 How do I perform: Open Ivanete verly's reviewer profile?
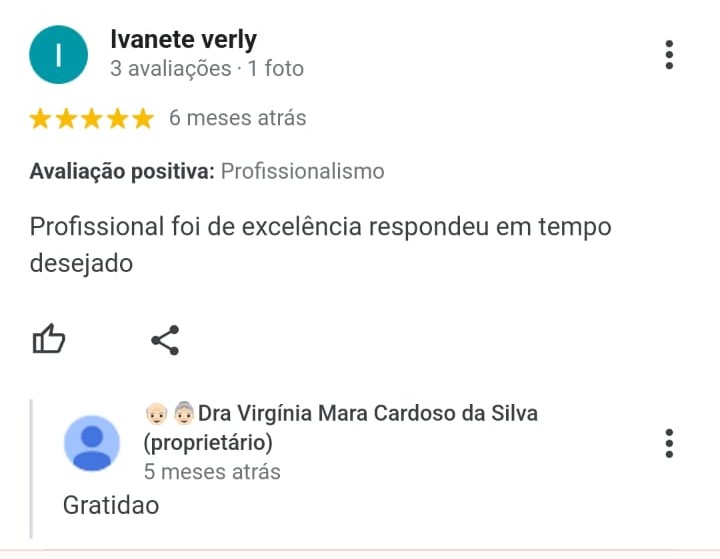183,40
